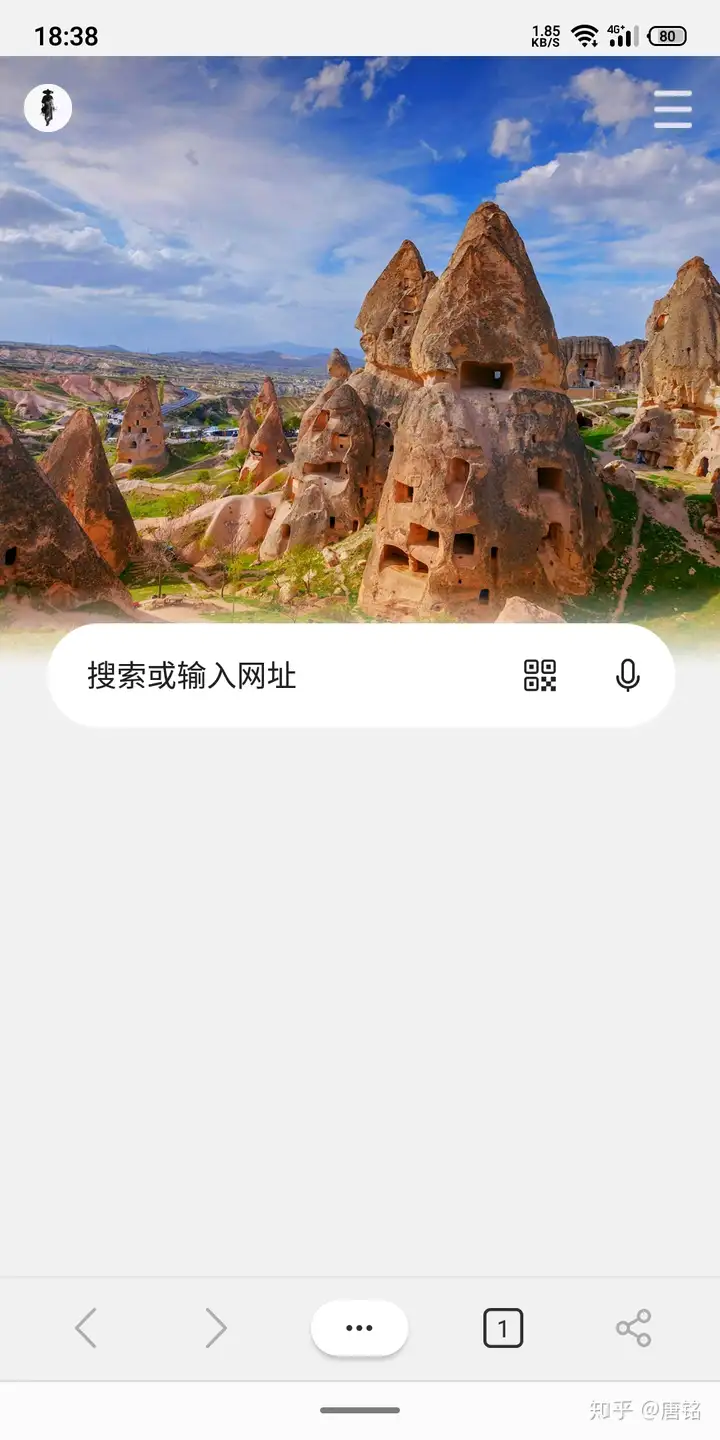Go forward to next page
The width and height of the screenshot is (720, 1440).
pos(216,1328)
